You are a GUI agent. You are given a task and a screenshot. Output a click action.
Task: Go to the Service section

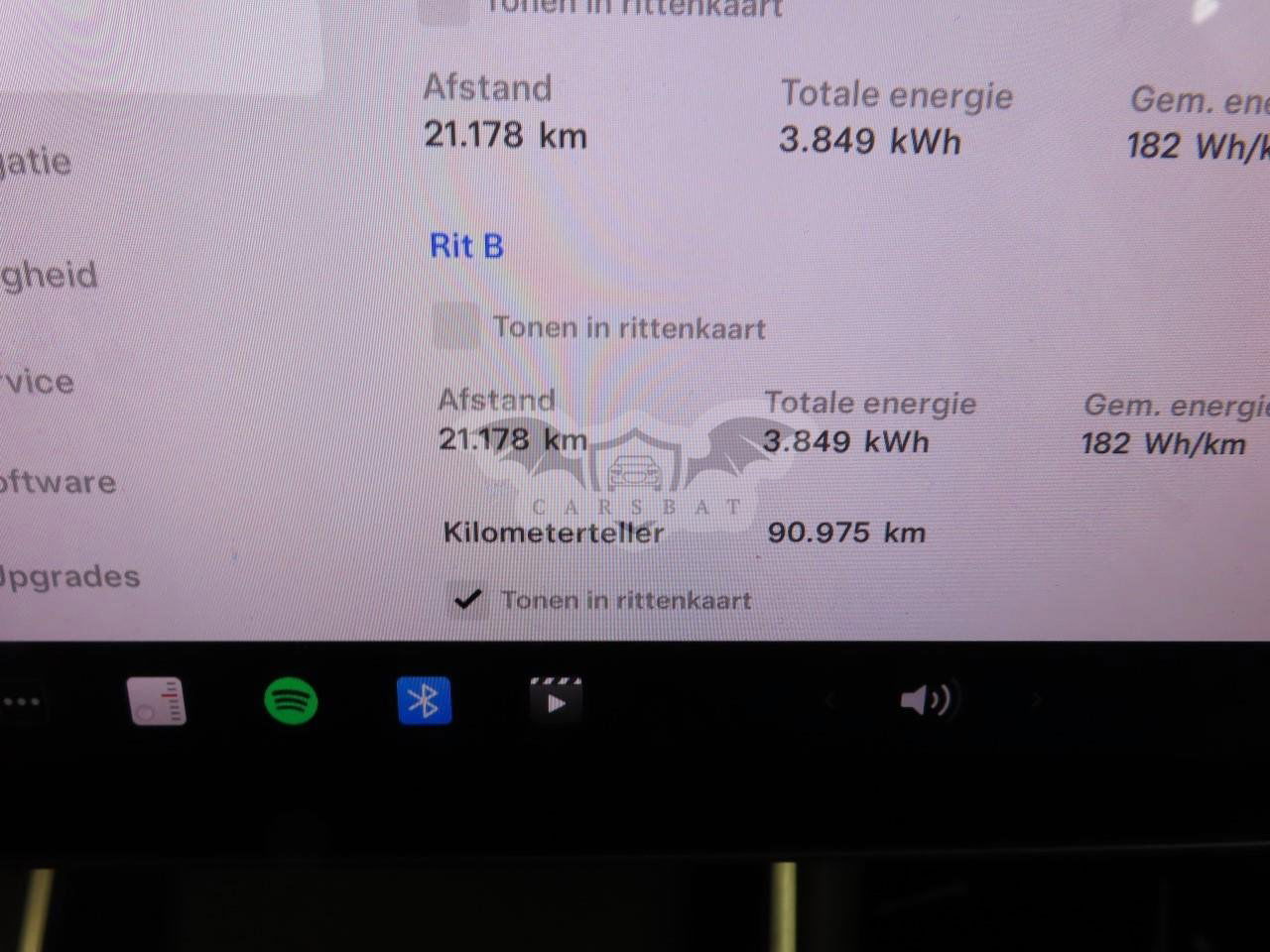tap(38, 382)
